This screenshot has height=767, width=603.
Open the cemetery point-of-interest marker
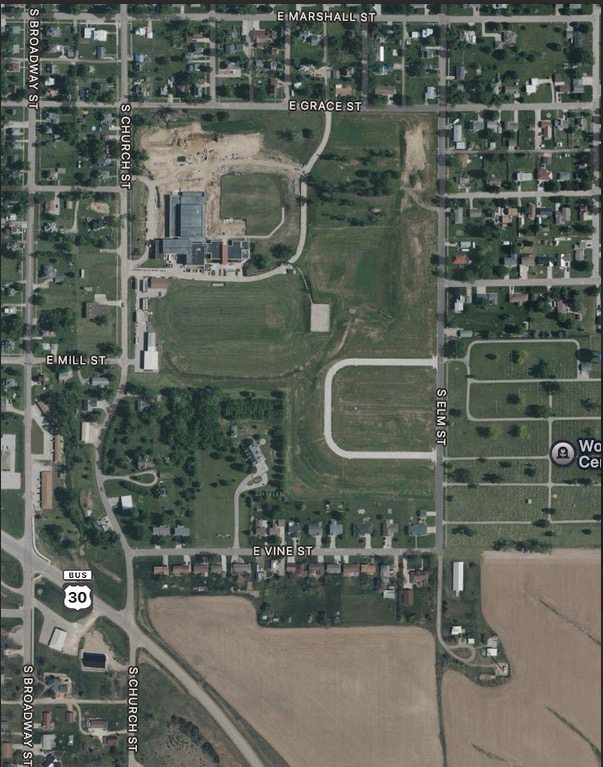click(562, 453)
